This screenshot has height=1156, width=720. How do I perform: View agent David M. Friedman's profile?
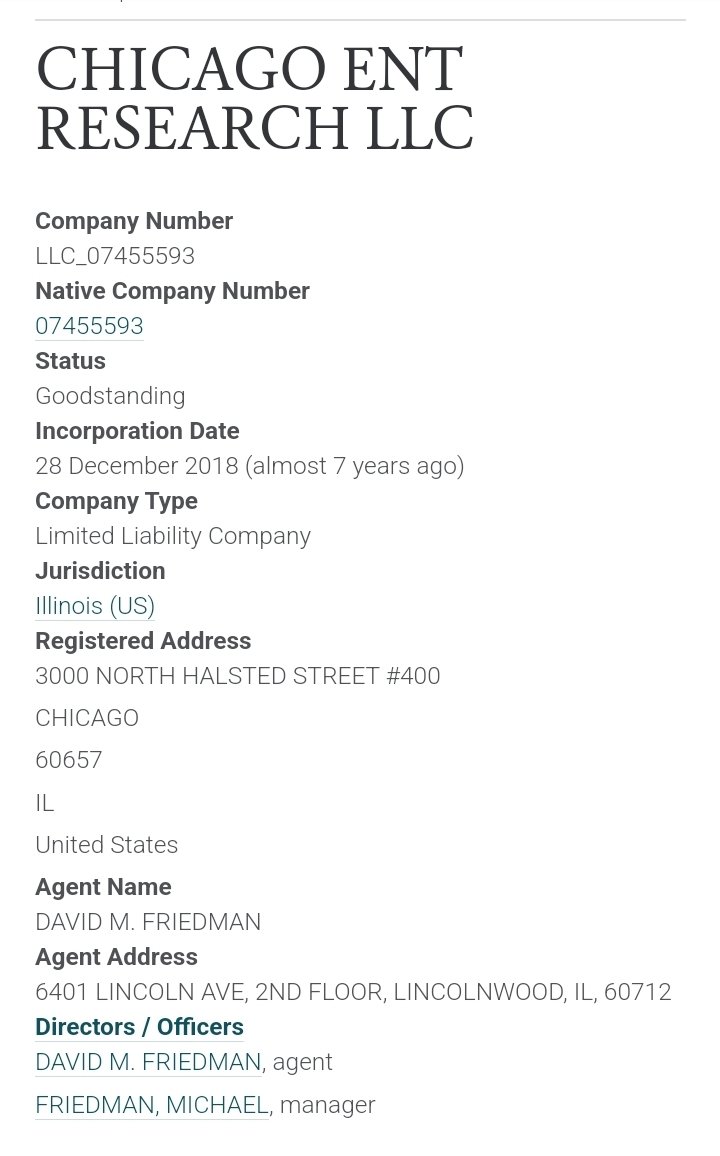pos(148,1062)
